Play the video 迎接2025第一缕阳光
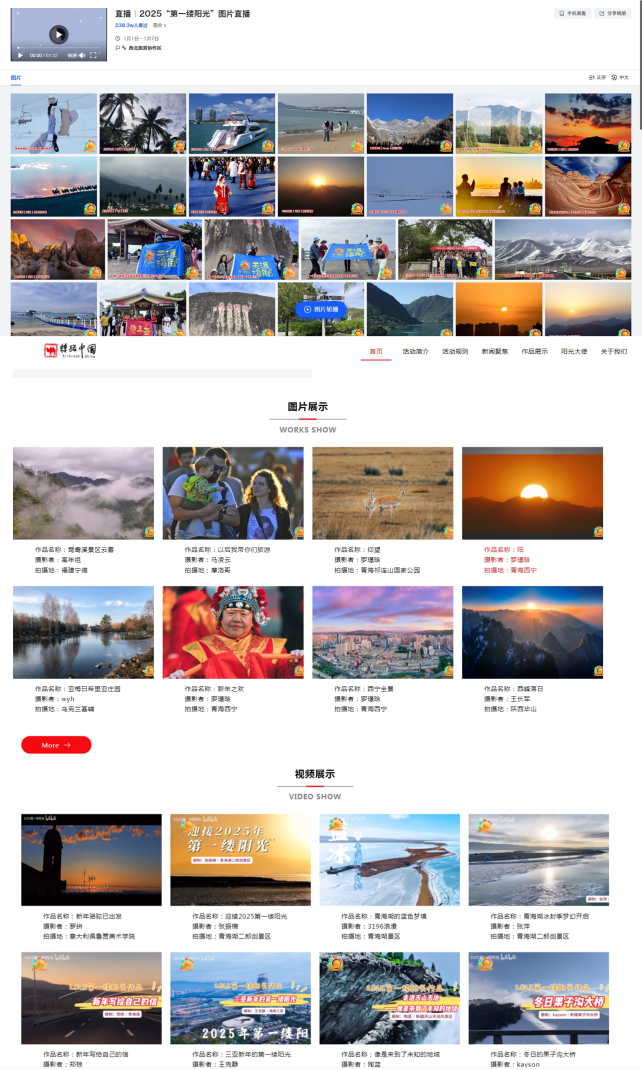Screen dimensions: 642x1070 coord(240,859)
